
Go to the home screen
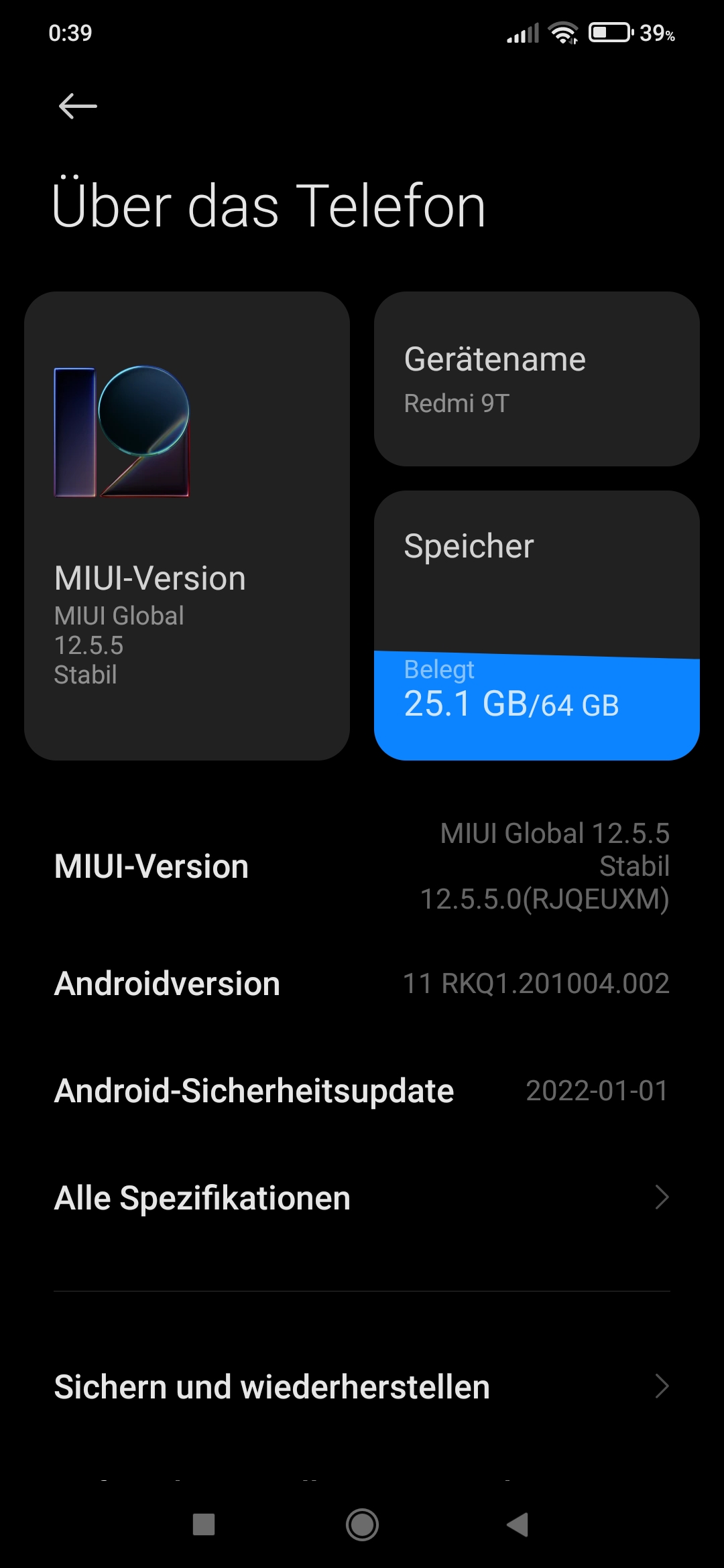362,1524
